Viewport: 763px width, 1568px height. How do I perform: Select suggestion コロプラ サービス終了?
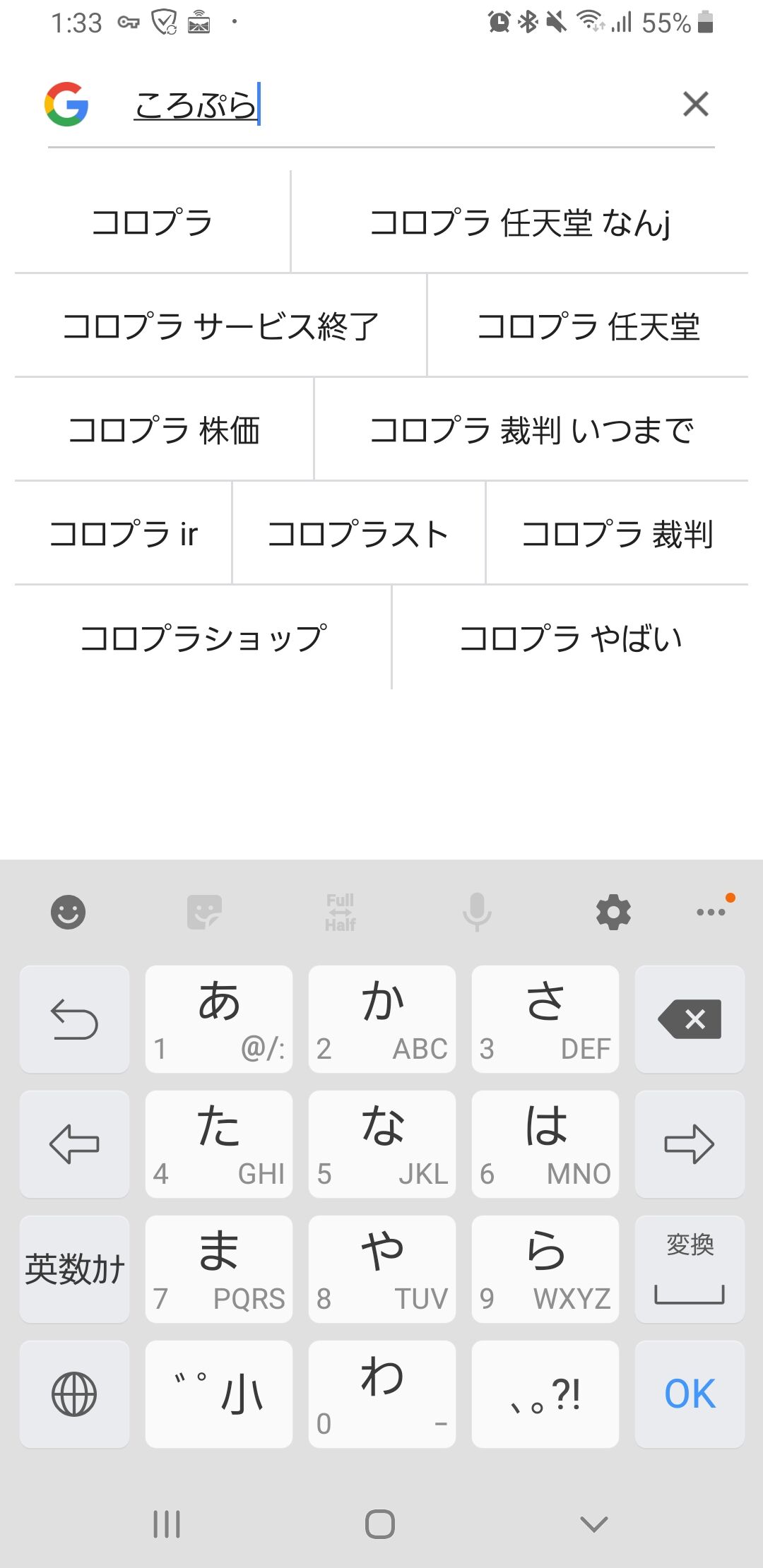(220, 326)
